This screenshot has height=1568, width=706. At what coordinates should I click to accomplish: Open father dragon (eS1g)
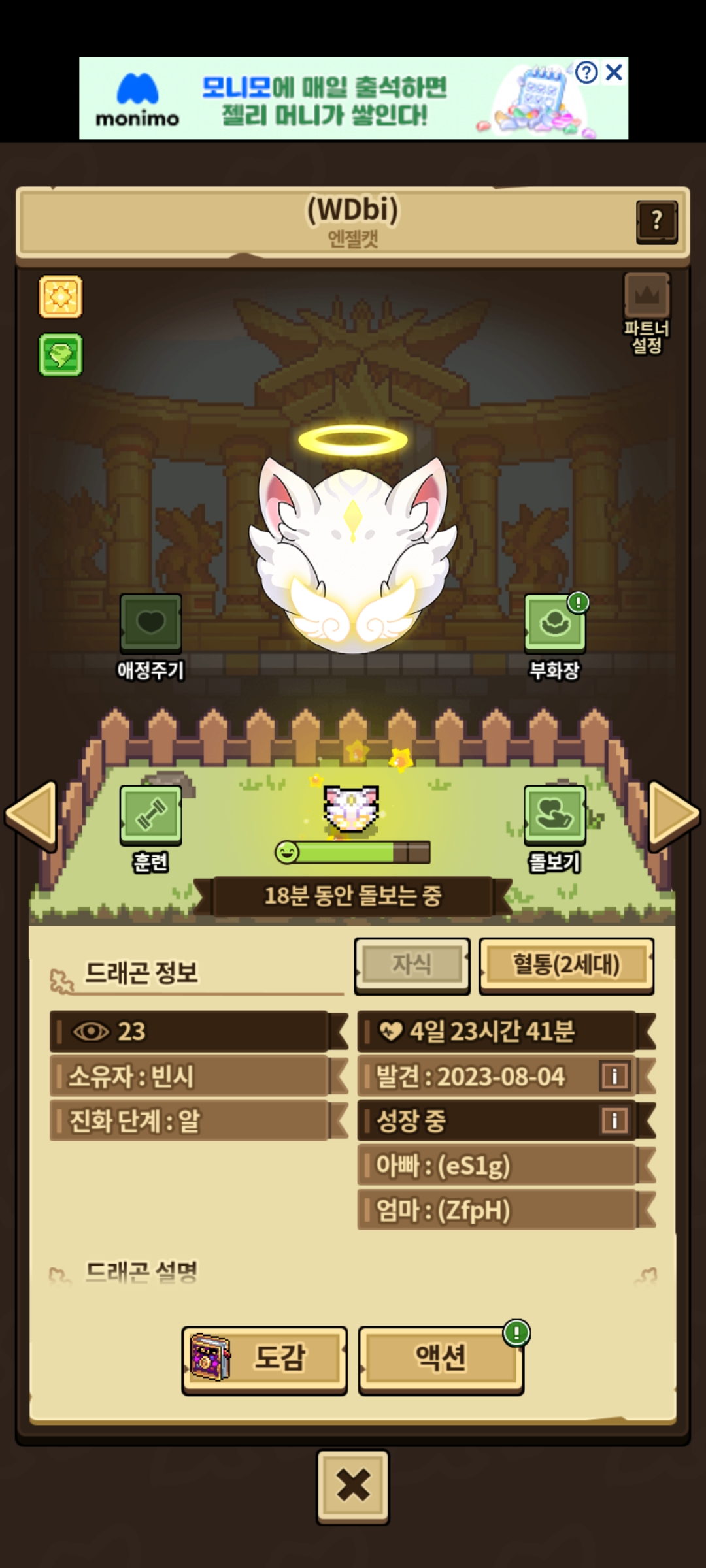pos(497,1165)
